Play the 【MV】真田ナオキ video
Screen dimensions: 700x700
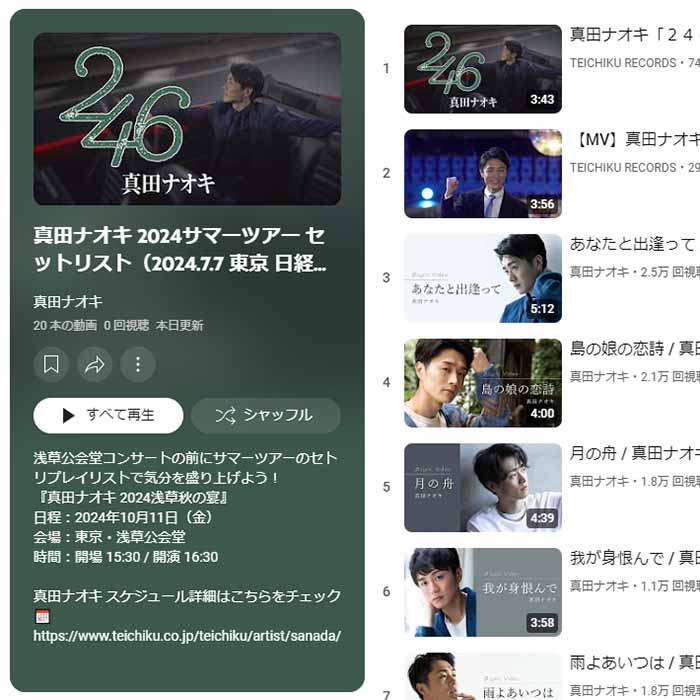click(x=482, y=173)
